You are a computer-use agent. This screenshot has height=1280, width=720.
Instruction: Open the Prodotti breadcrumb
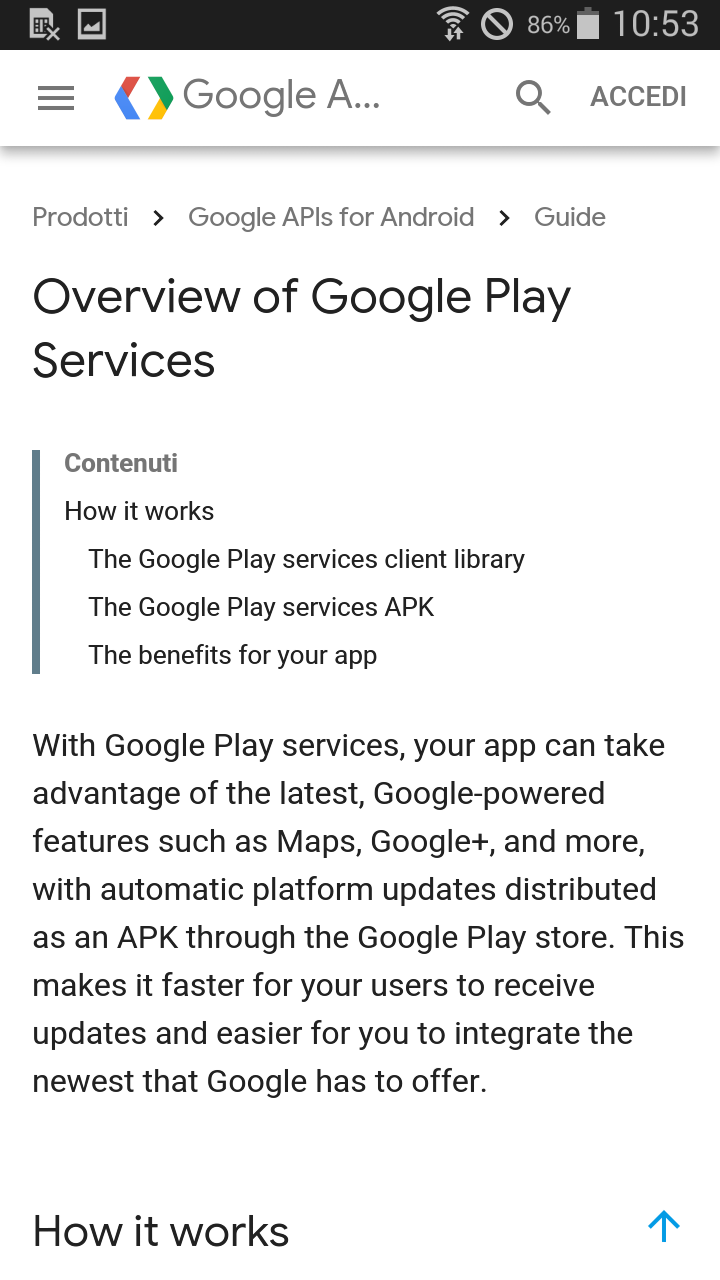coord(81,217)
